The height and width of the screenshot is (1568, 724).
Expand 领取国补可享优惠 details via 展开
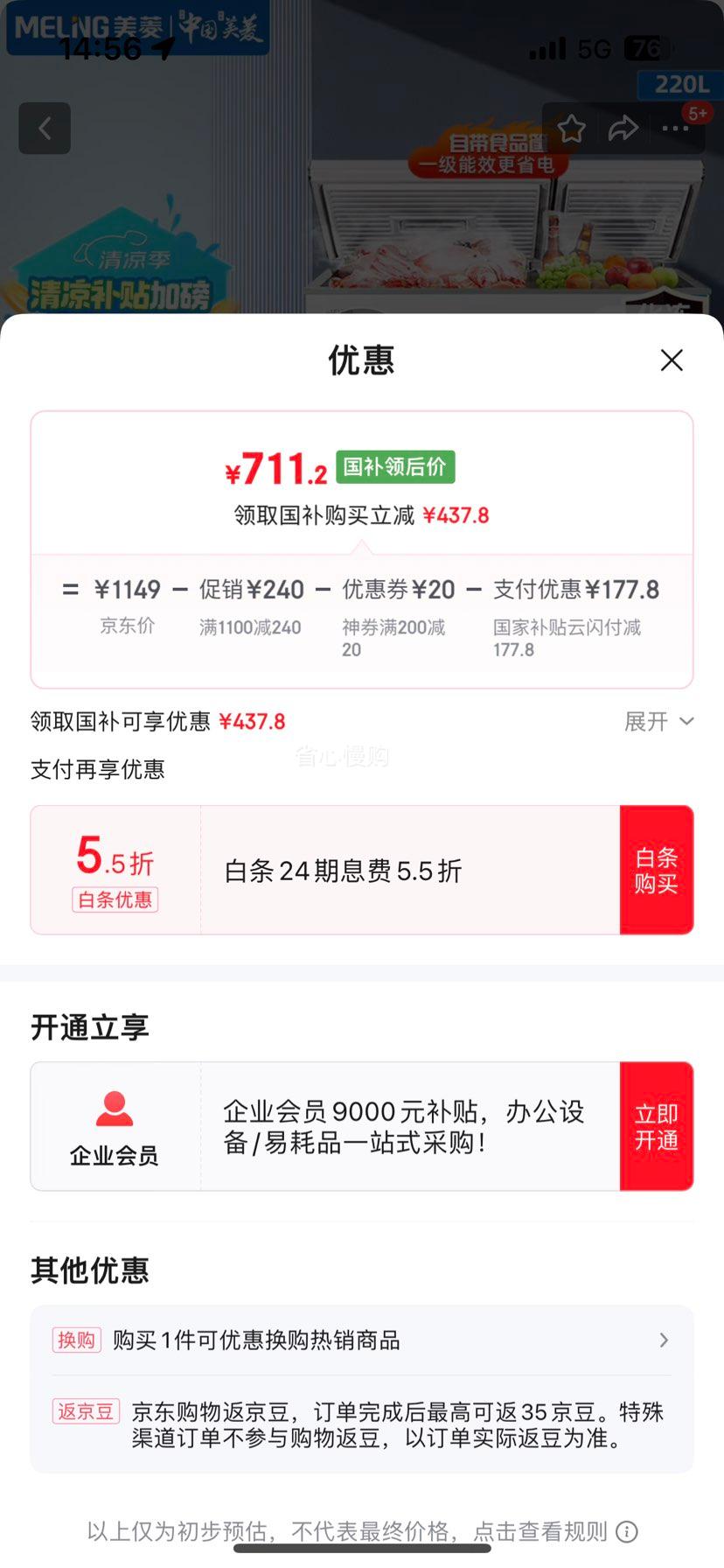pyautogui.click(x=660, y=721)
